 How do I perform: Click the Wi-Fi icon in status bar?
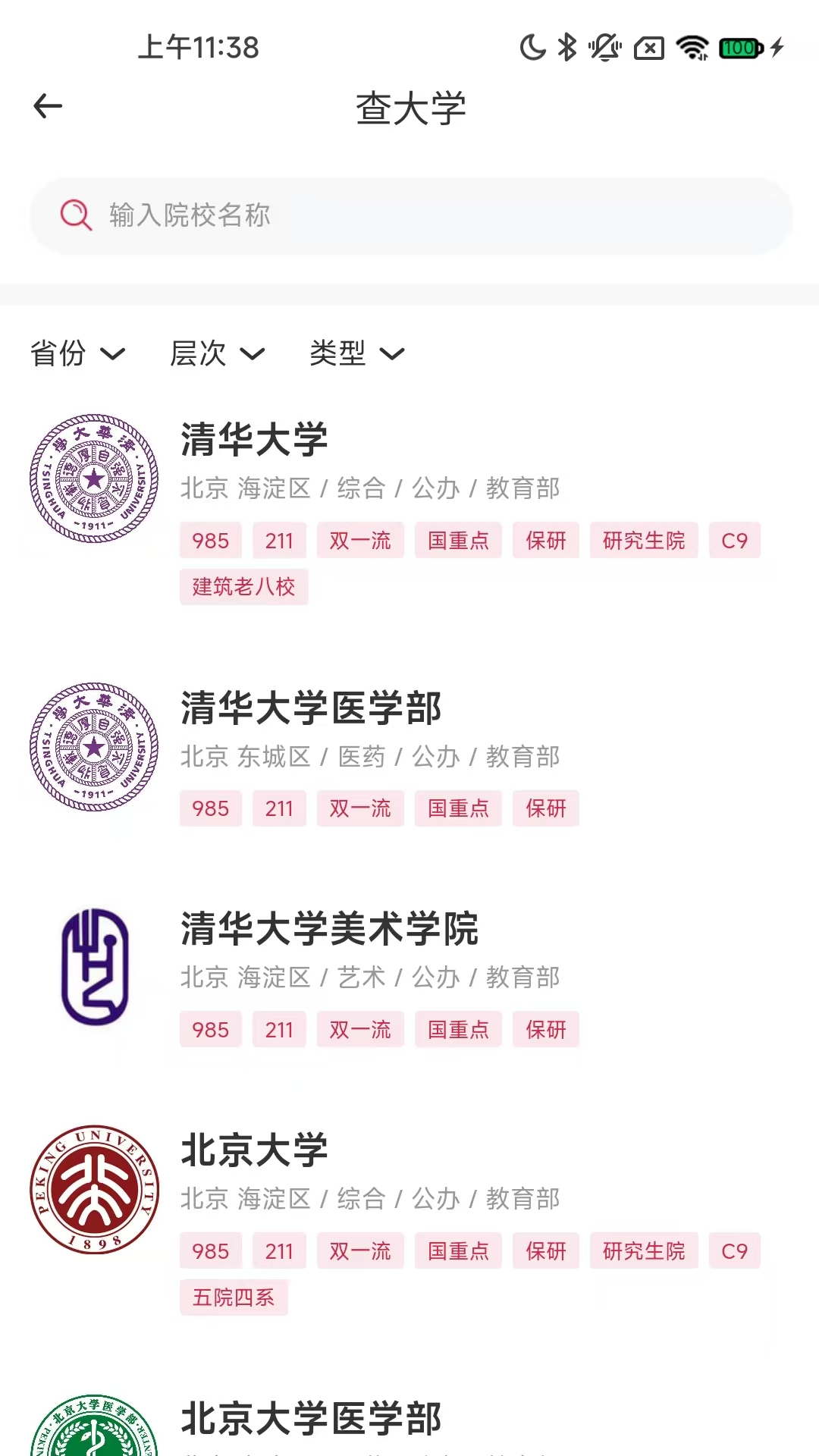[692, 48]
